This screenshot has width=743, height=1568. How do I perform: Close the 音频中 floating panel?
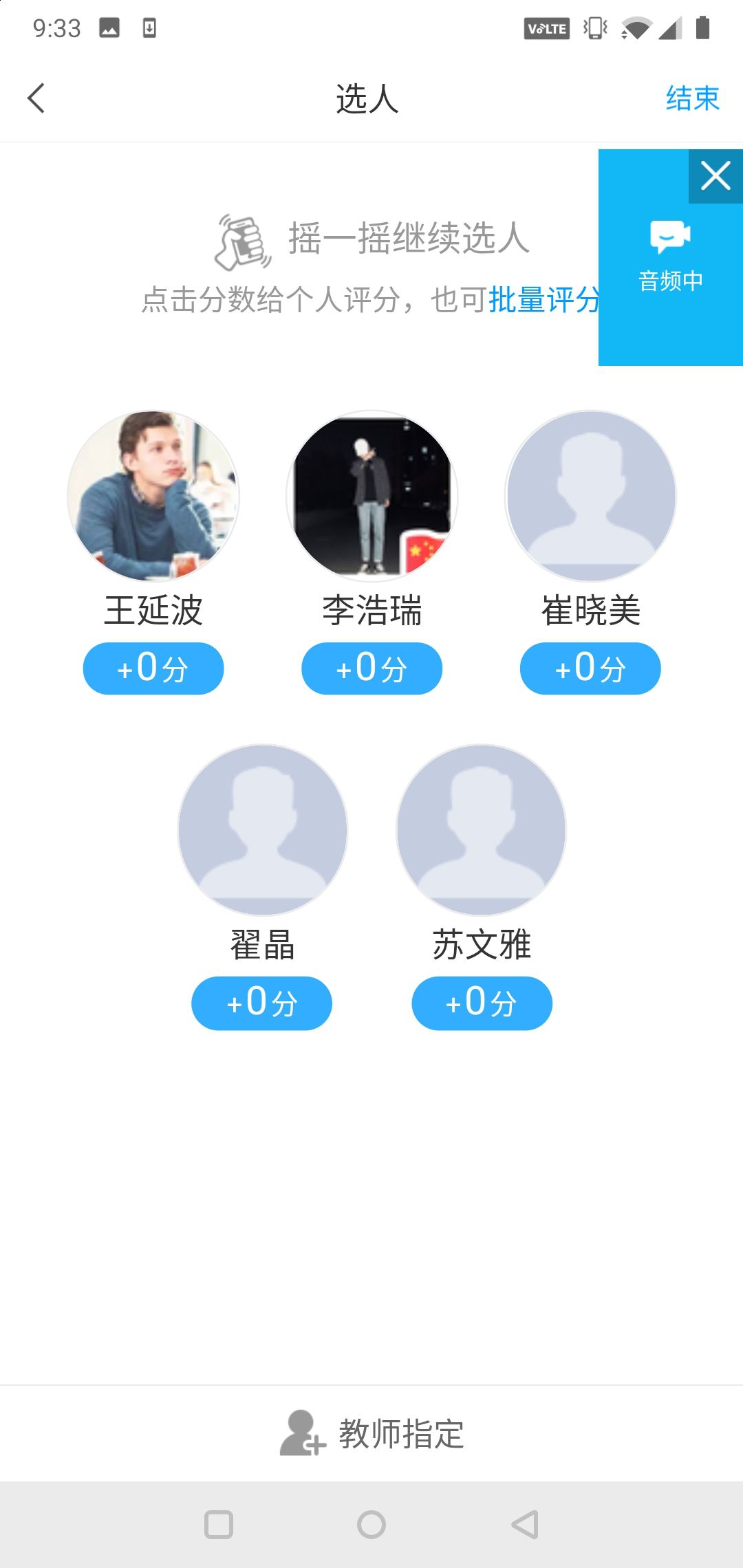click(x=715, y=176)
